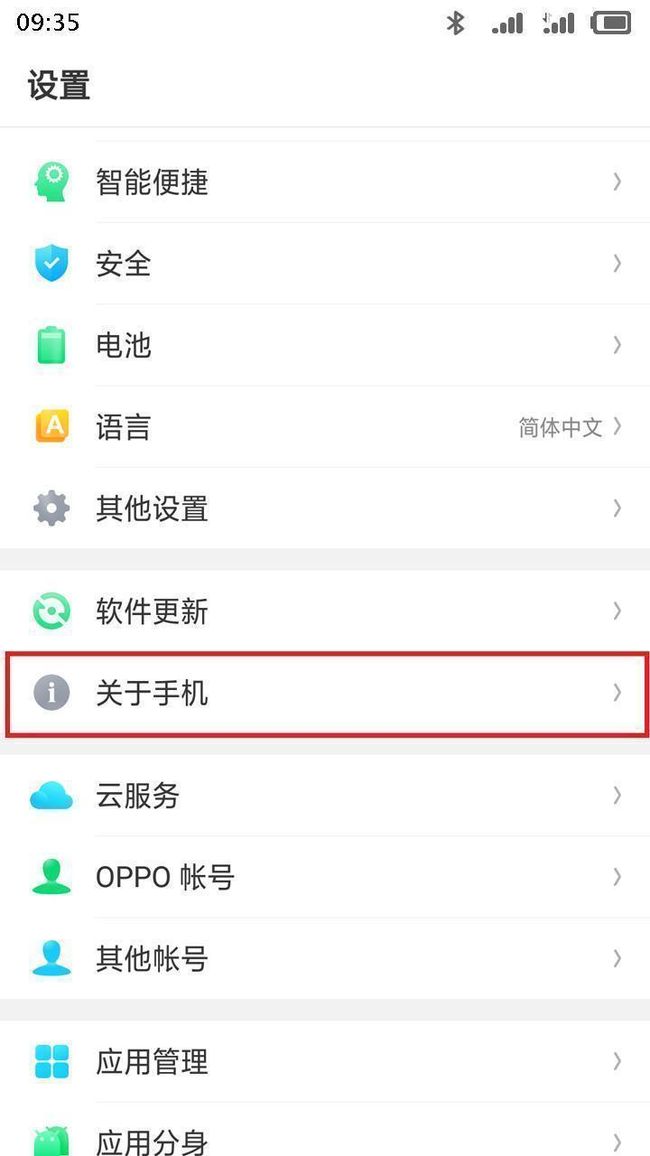This screenshot has height=1156, width=650.
Task: Open 智能便捷 settings
Action: click(325, 181)
